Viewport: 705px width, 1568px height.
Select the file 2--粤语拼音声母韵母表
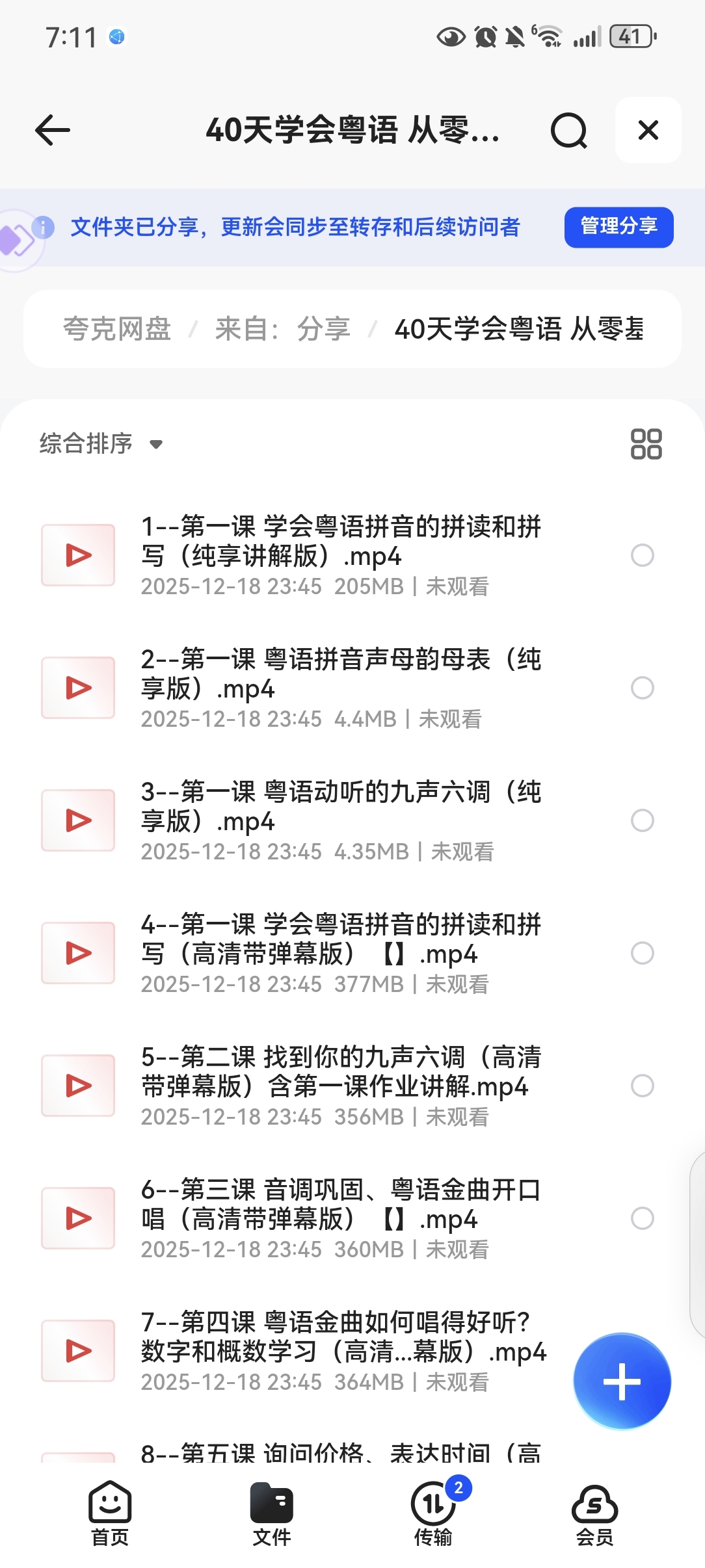coord(642,688)
